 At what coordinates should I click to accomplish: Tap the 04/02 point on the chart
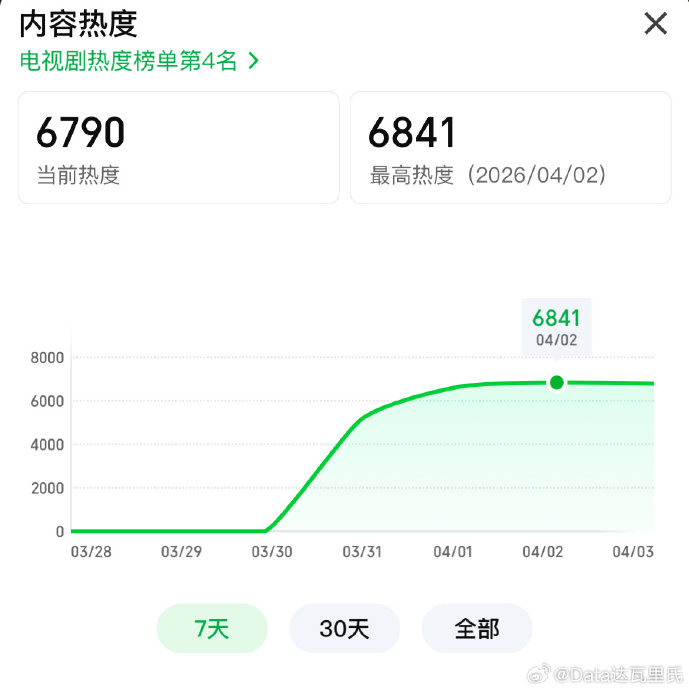coord(557,382)
